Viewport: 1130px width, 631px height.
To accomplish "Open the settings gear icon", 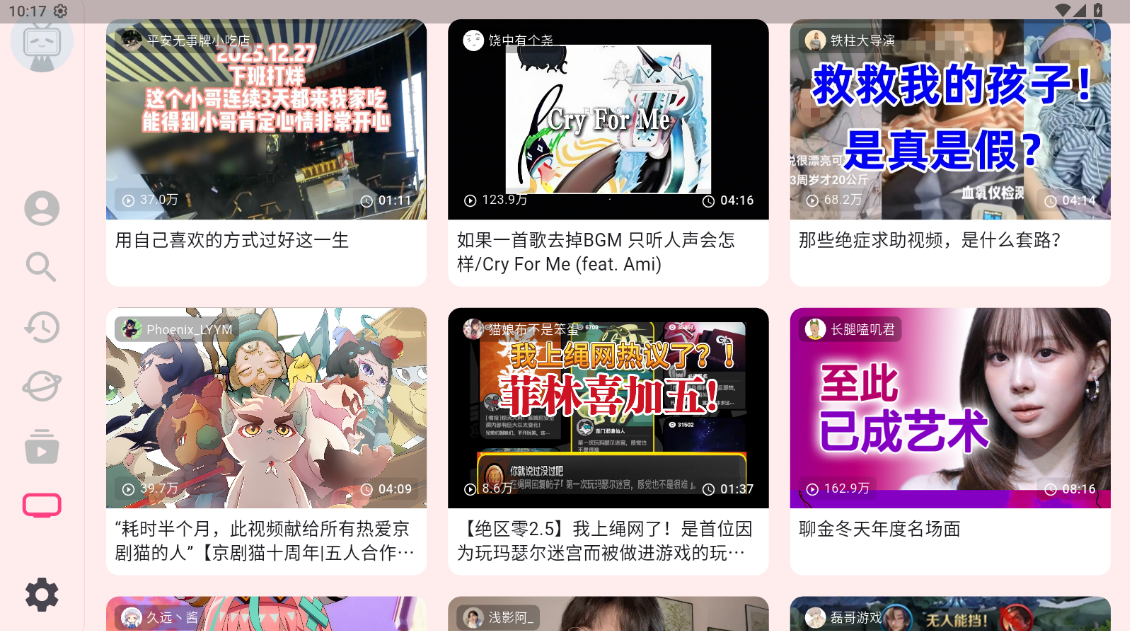I will click(x=42, y=595).
